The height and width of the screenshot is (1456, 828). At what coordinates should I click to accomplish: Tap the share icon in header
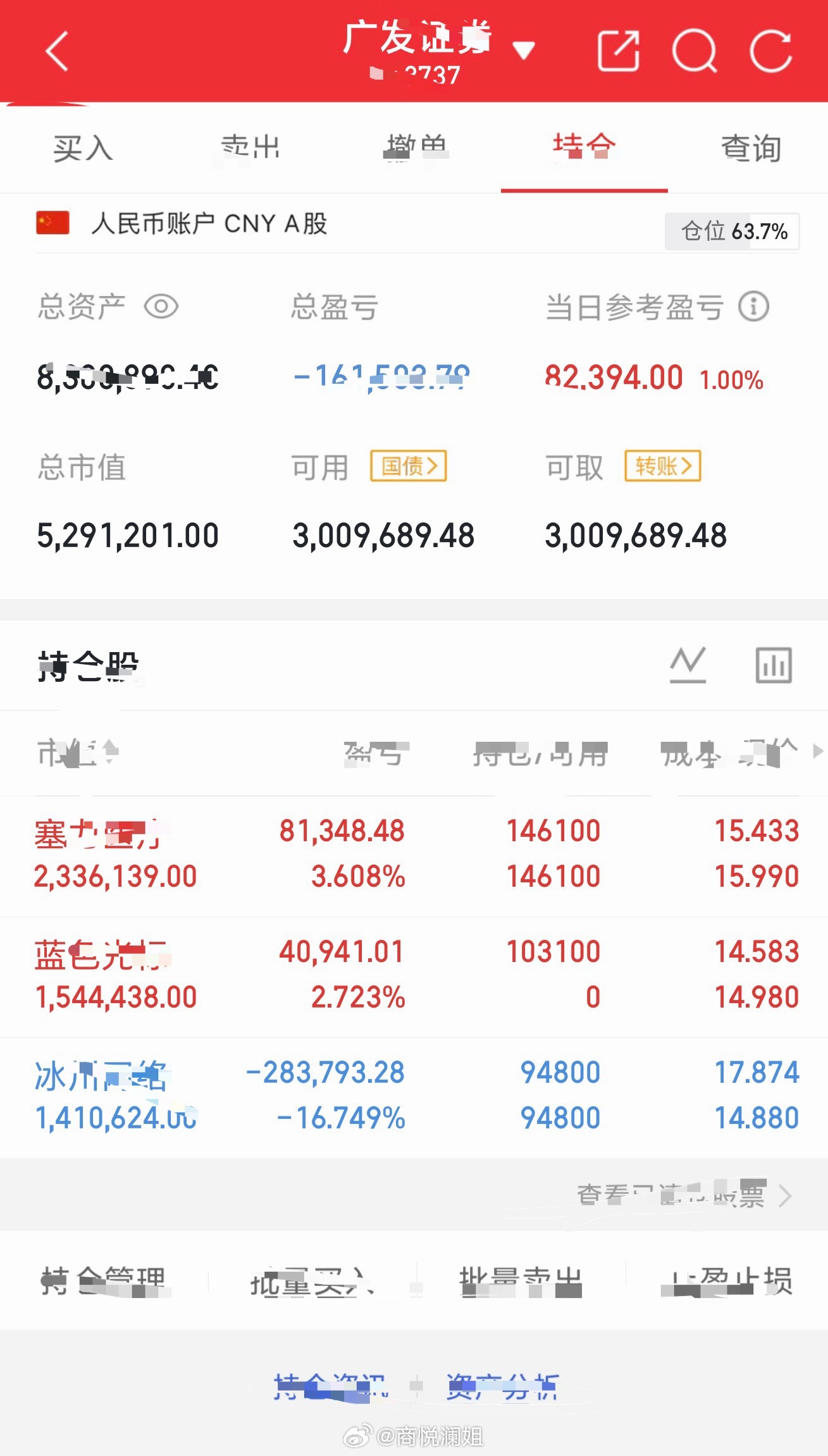point(618,51)
